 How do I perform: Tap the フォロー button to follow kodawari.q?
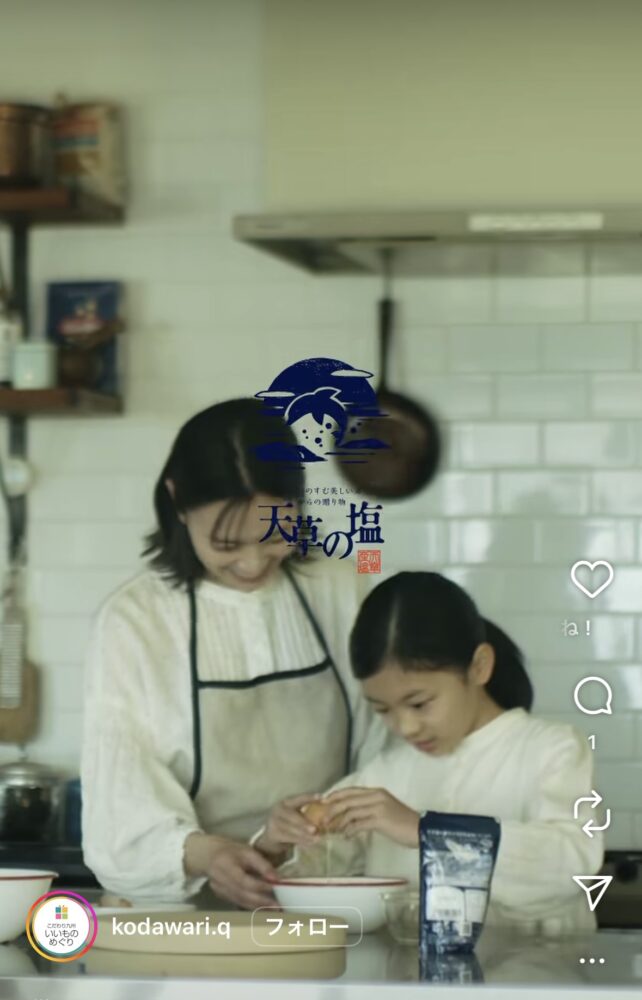(306, 927)
